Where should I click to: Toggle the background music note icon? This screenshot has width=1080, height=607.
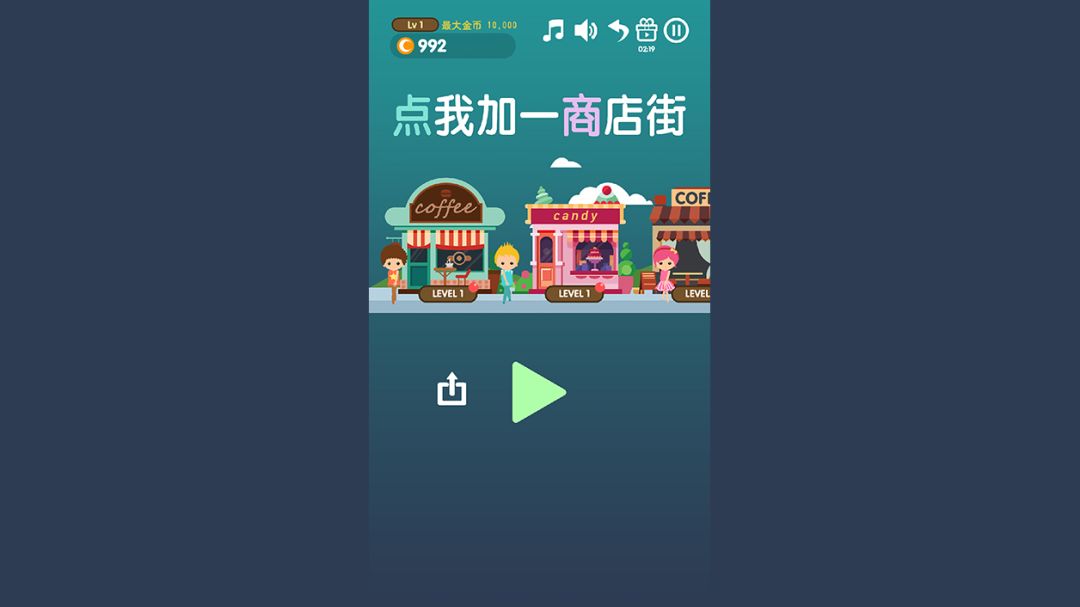pos(553,31)
